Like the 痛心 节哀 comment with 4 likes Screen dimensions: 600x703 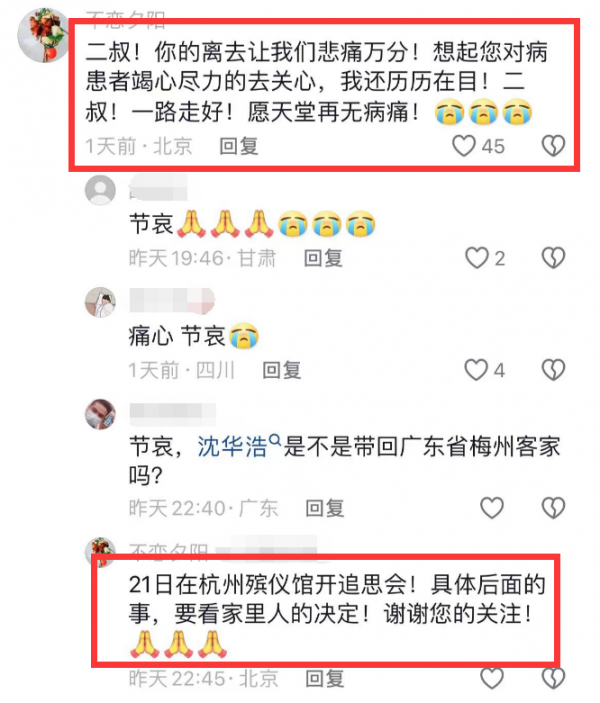478,370
